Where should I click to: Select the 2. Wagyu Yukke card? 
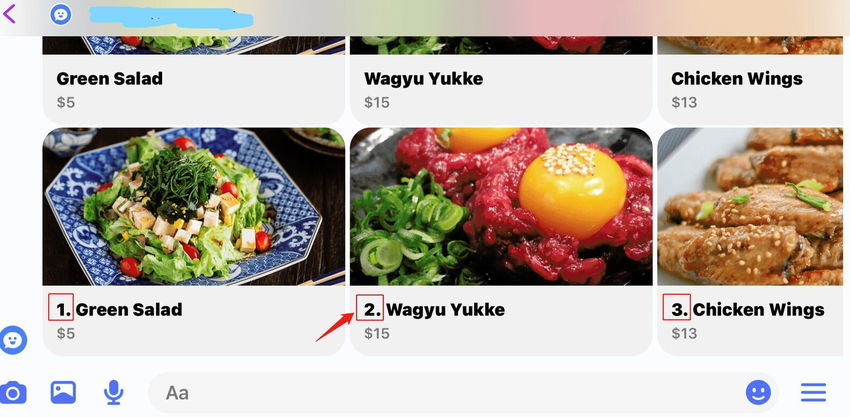500,240
